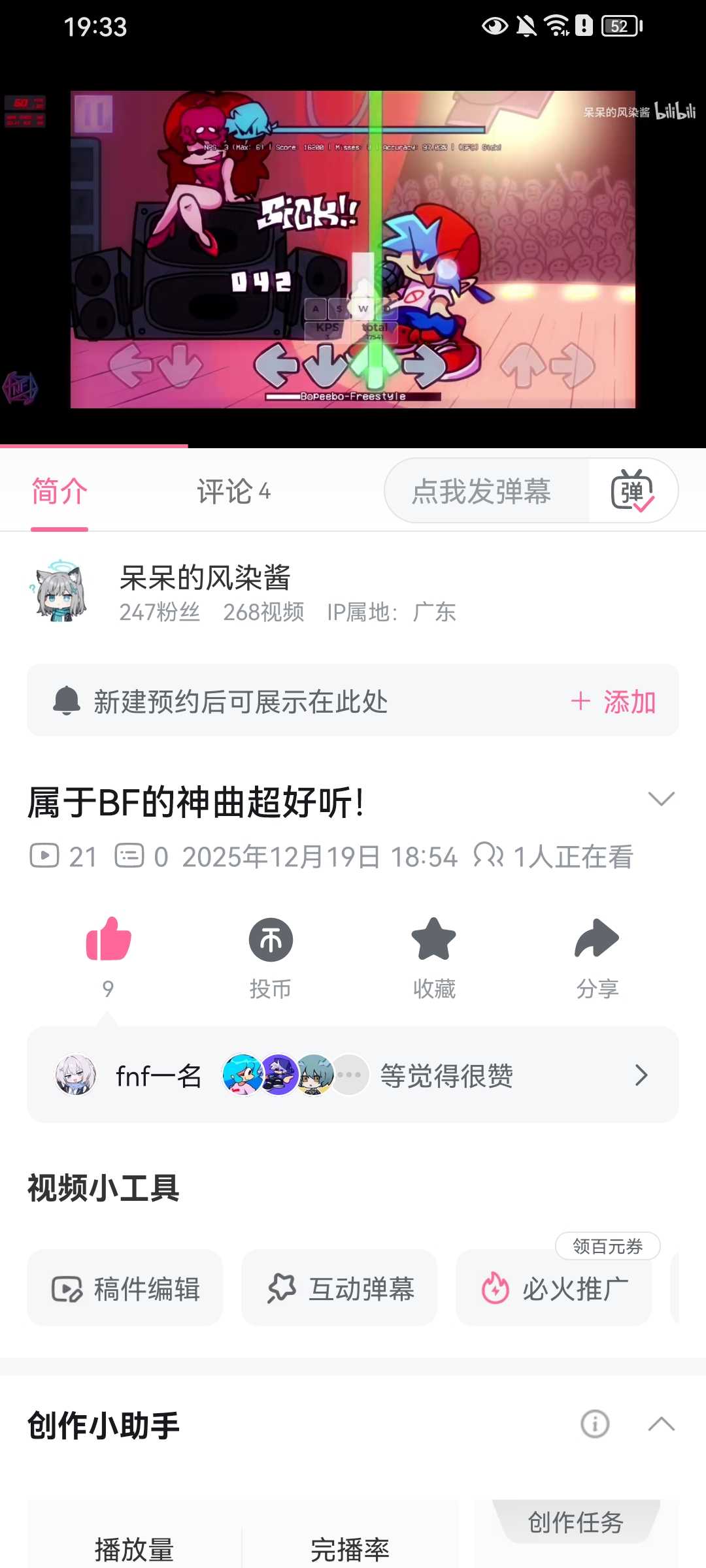The image size is (706, 1568).
Task: Select the 简介 tab
Action: click(x=59, y=492)
